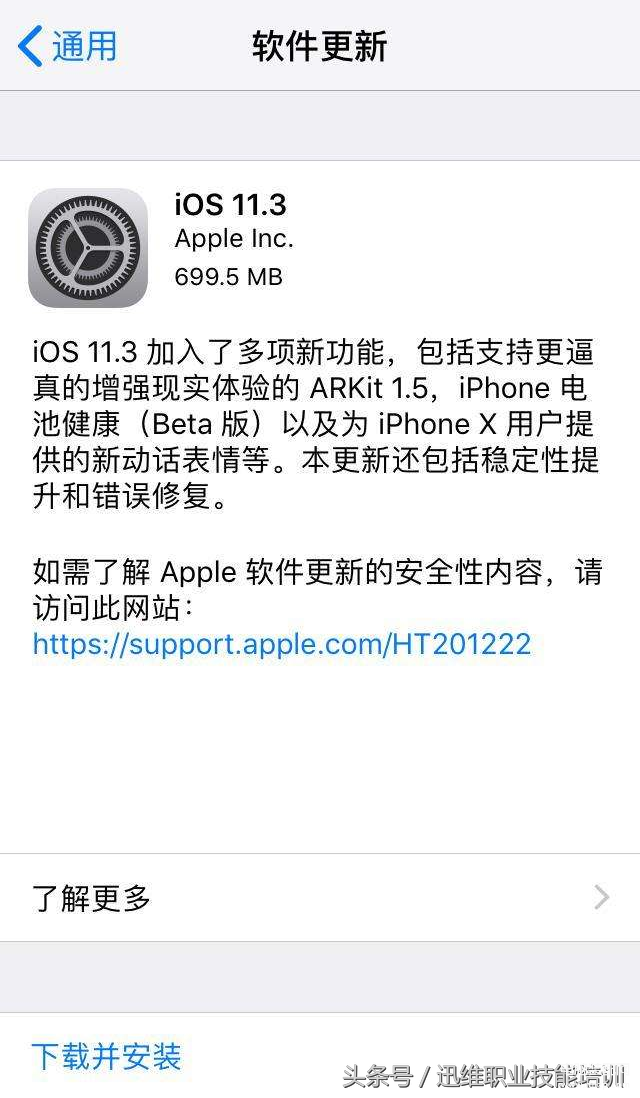This screenshot has width=640, height=1098.
Task: Open the support.apple.com/HT201222 link
Action: pyautogui.click(x=281, y=643)
